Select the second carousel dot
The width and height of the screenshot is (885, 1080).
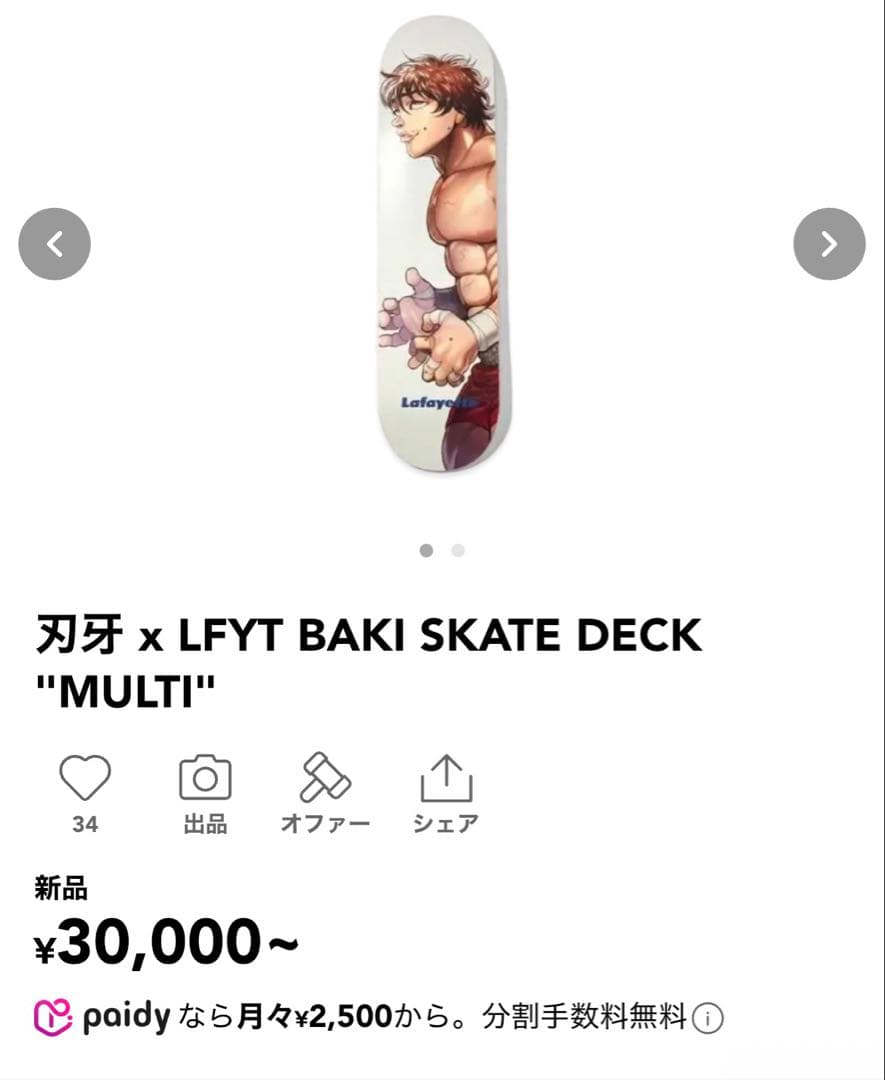point(458,550)
